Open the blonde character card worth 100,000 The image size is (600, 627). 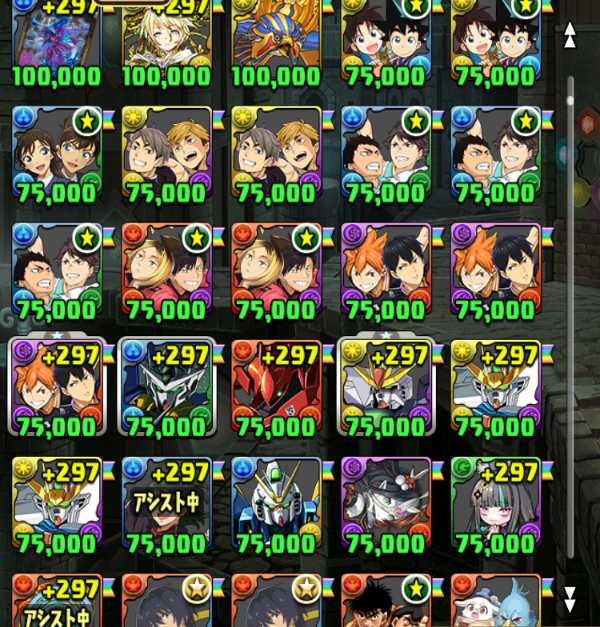pos(166,42)
